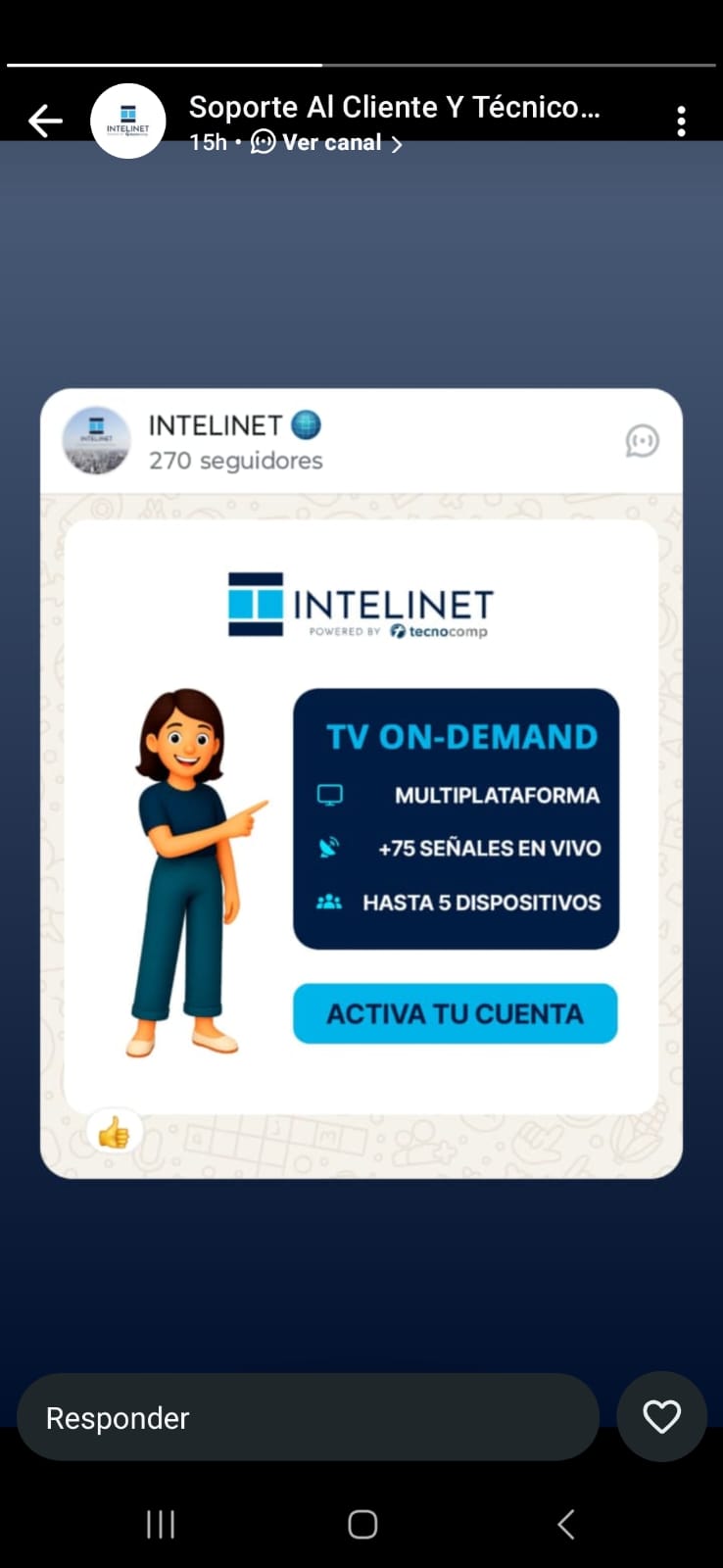The height and width of the screenshot is (1568, 723).
Task: Open the overflow menu
Action: [681, 121]
